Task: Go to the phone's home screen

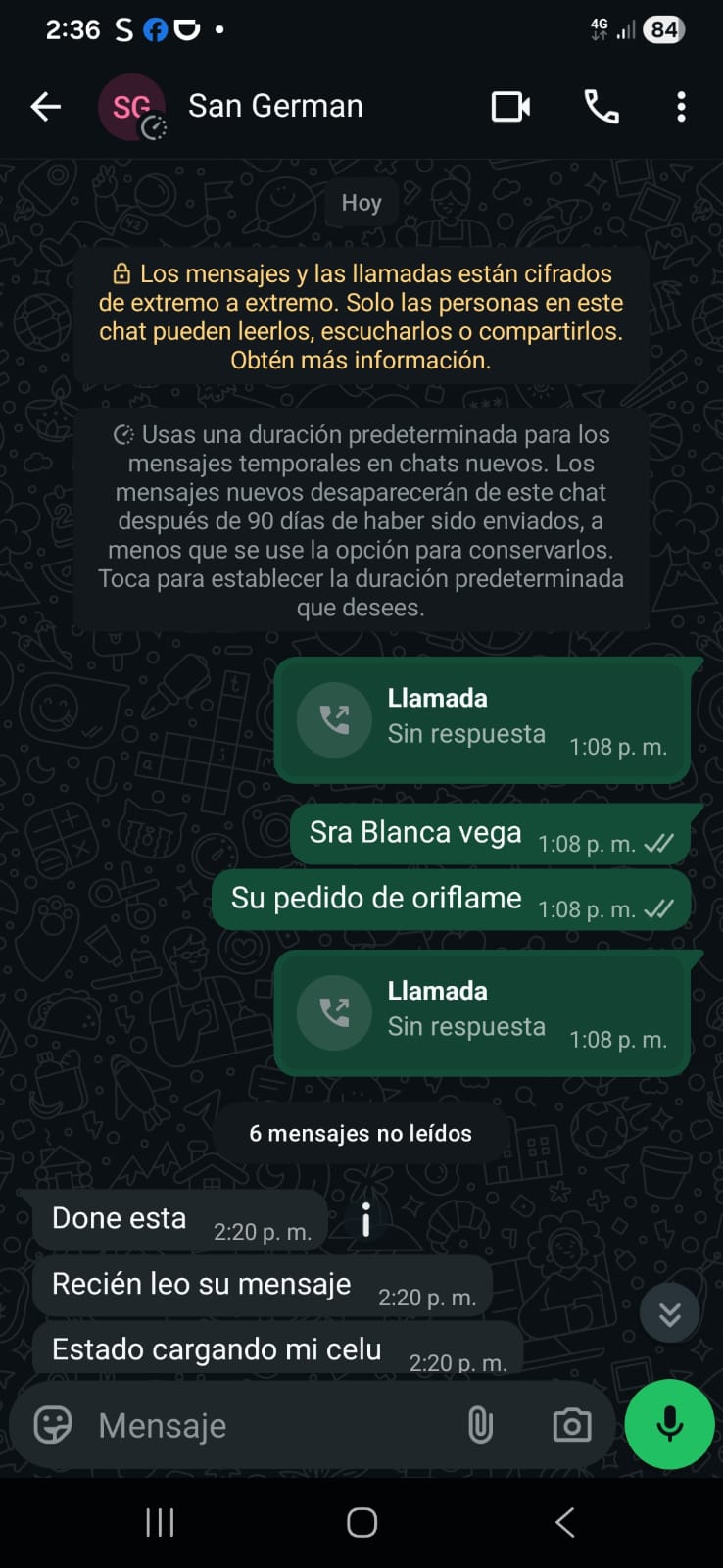Action: (361, 1522)
